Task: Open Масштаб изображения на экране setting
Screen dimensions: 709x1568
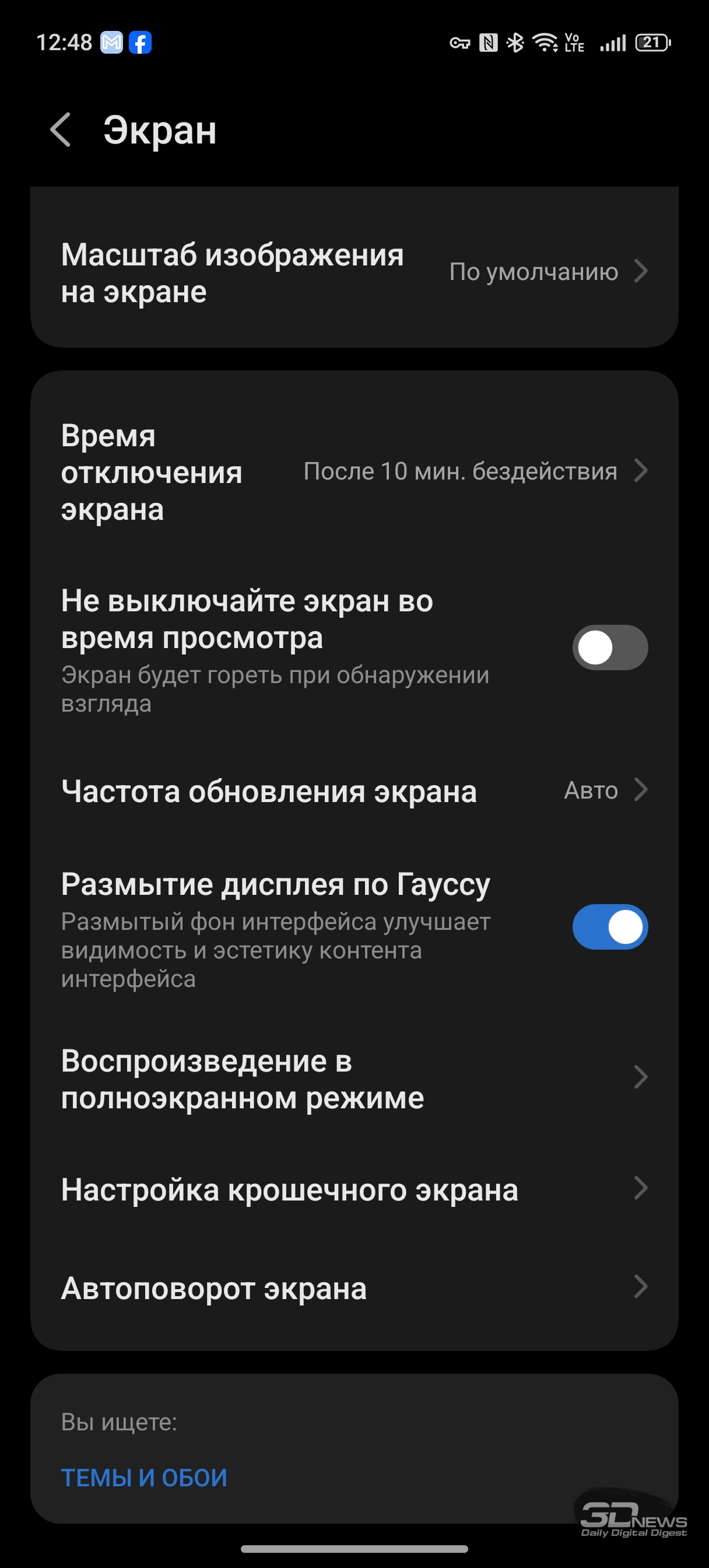Action: tap(354, 272)
